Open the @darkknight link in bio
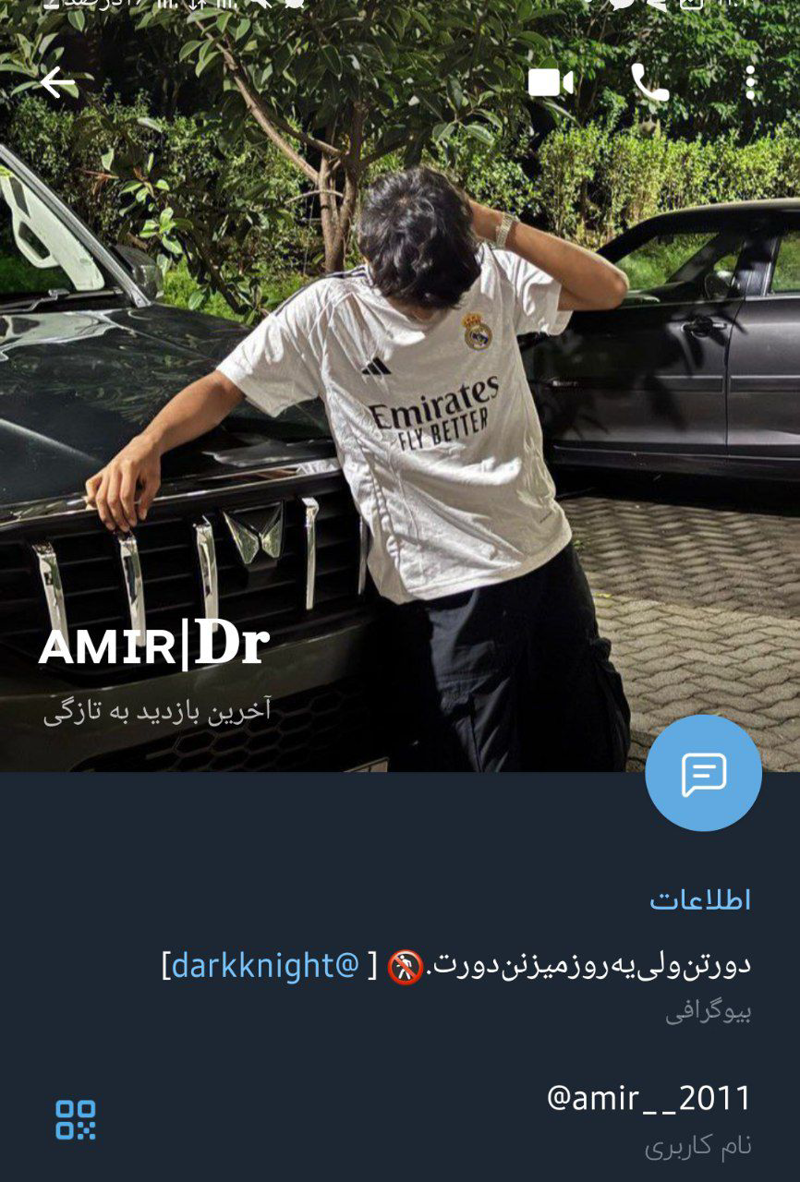The height and width of the screenshot is (1182, 800). pos(266,965)
